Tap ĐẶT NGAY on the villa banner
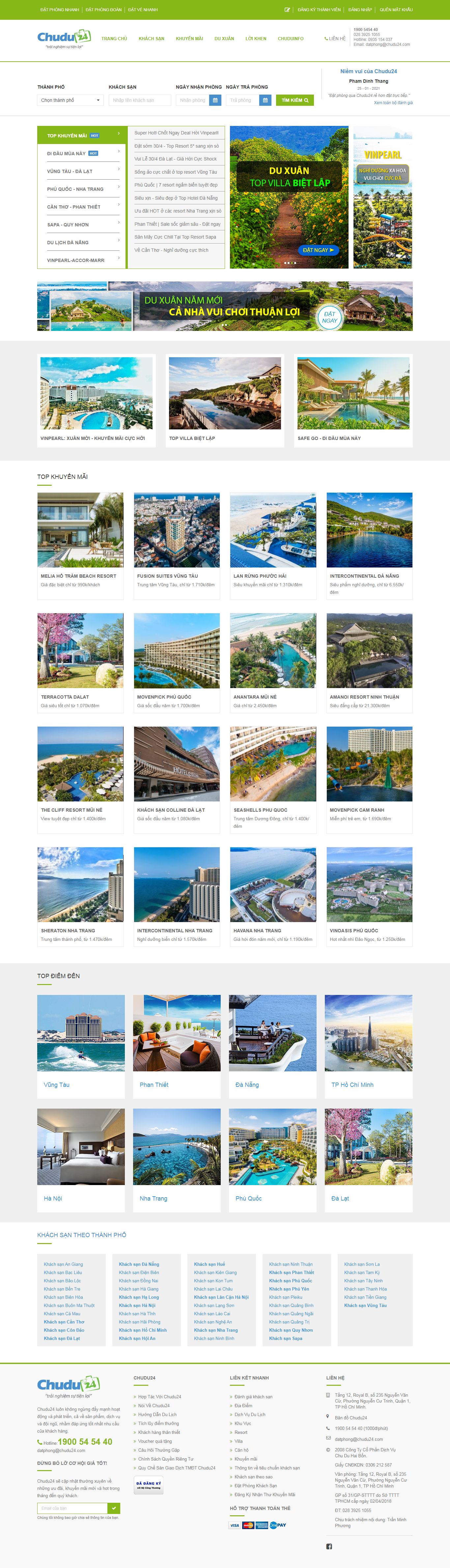Image resolution: width=450 pixels, height=1568 pixels. tap(318, 249)
